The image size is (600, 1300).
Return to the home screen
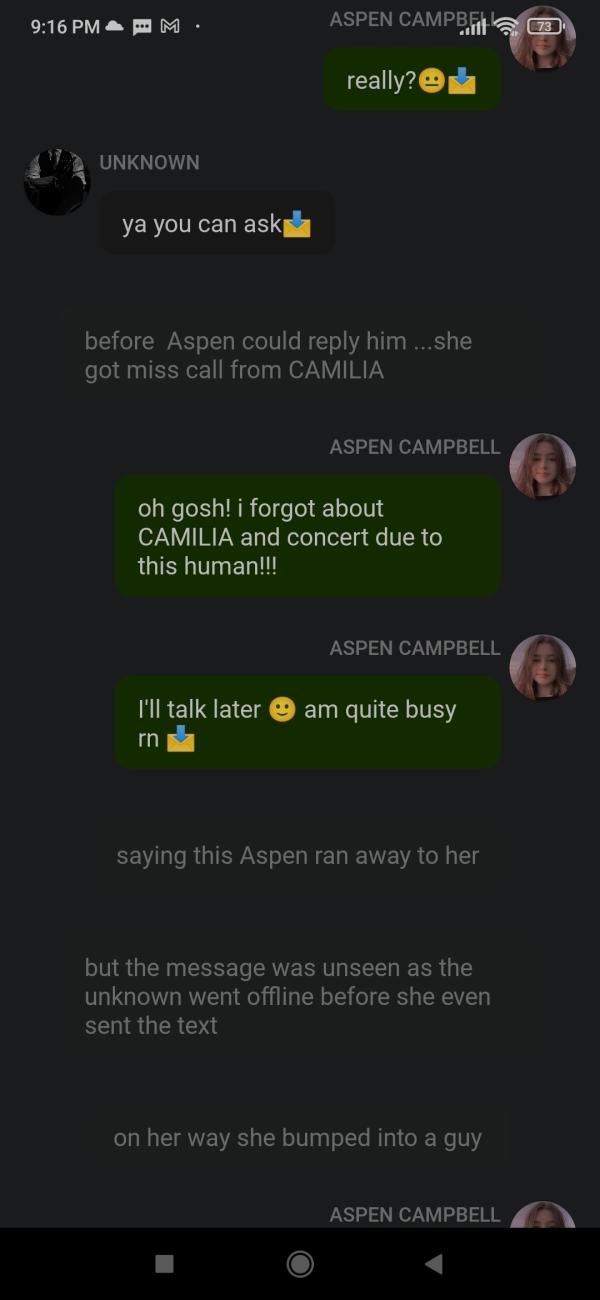299,1264
